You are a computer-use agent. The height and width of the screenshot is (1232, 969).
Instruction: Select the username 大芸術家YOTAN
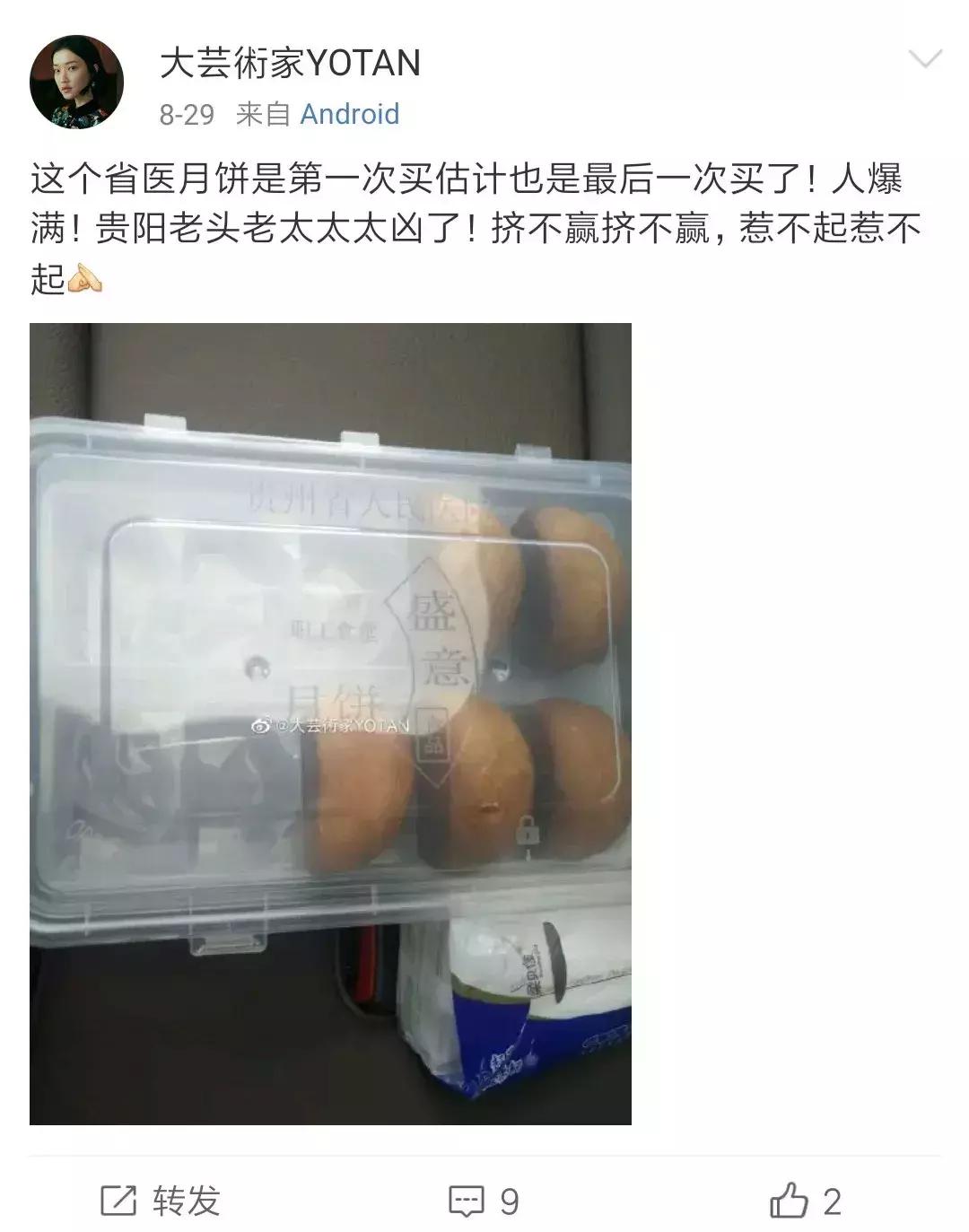(292, 59)
